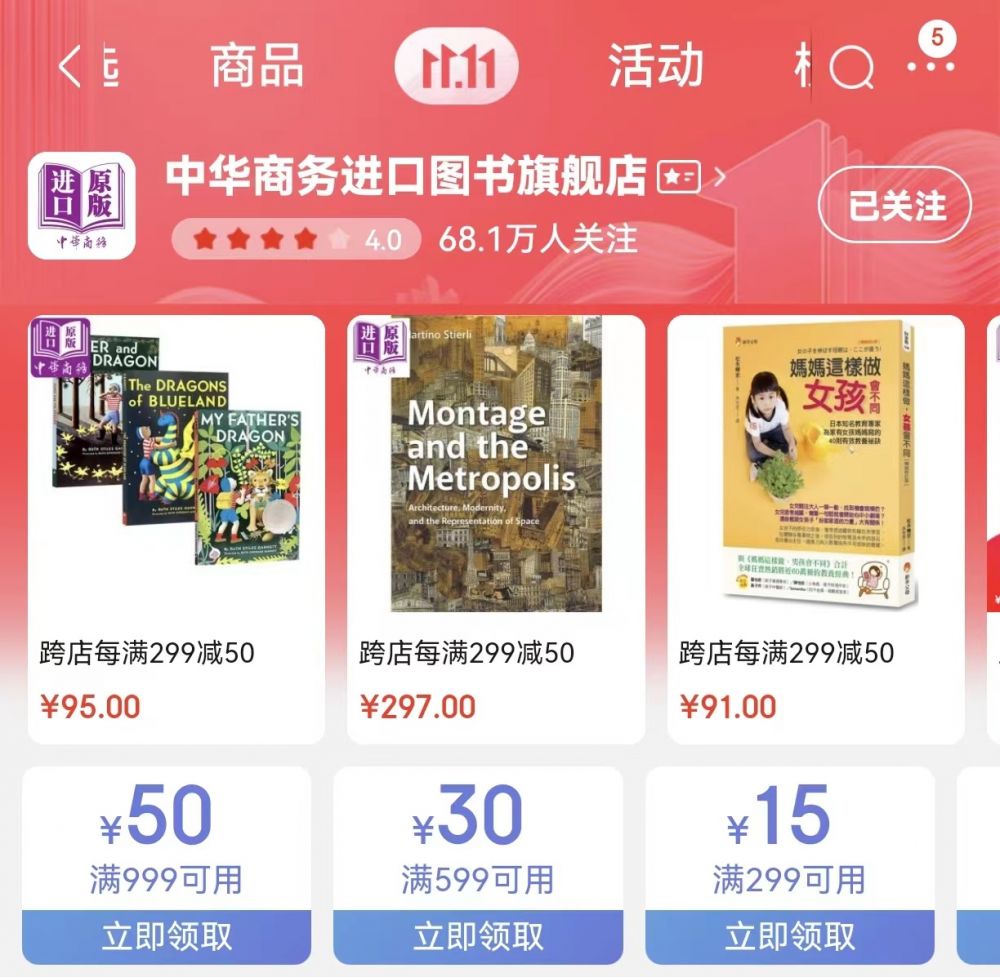
Task: Go back using the top-left arrow
Action: point(70,67)
